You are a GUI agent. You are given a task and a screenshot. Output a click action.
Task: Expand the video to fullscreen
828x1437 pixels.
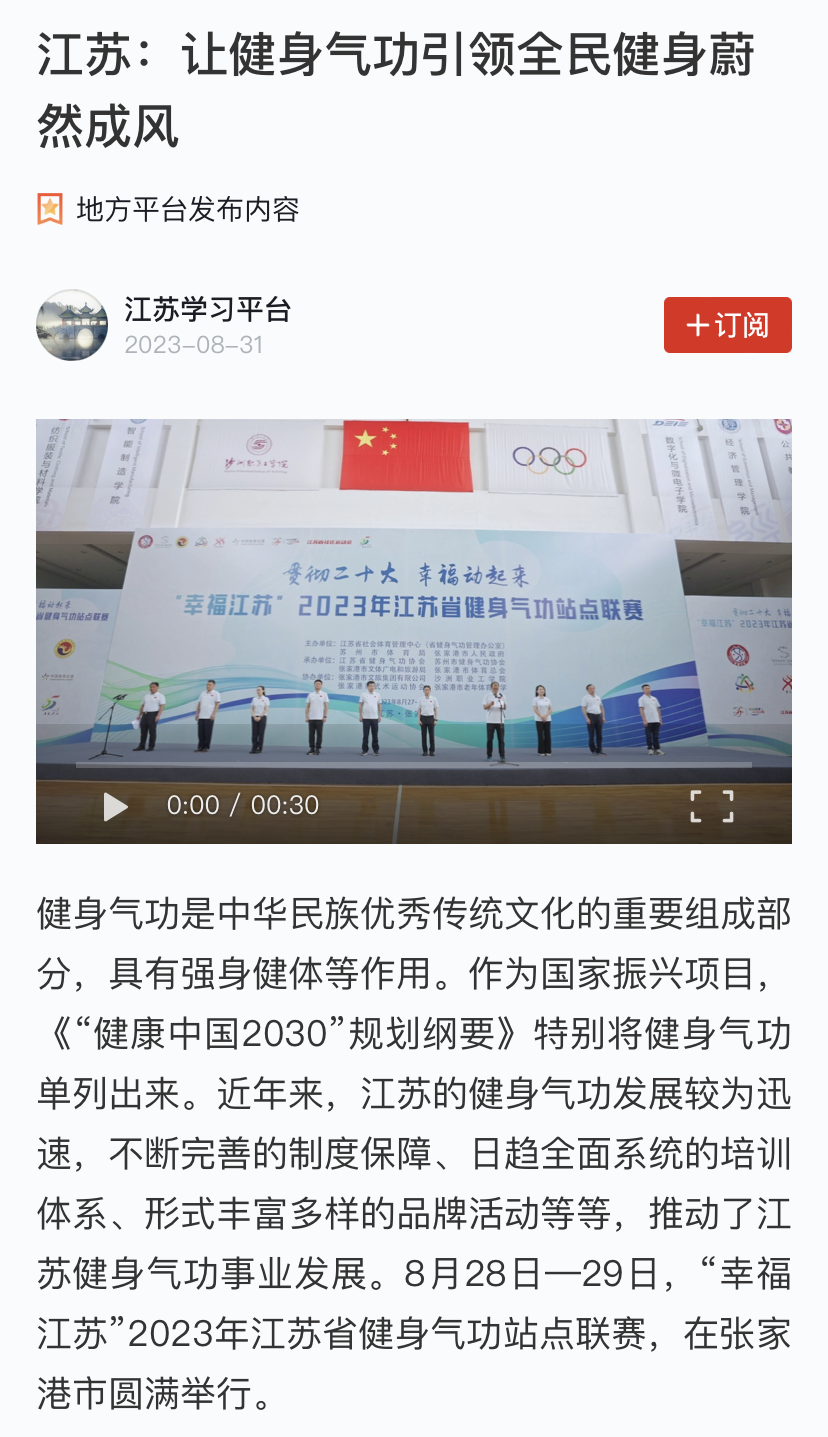712,806
